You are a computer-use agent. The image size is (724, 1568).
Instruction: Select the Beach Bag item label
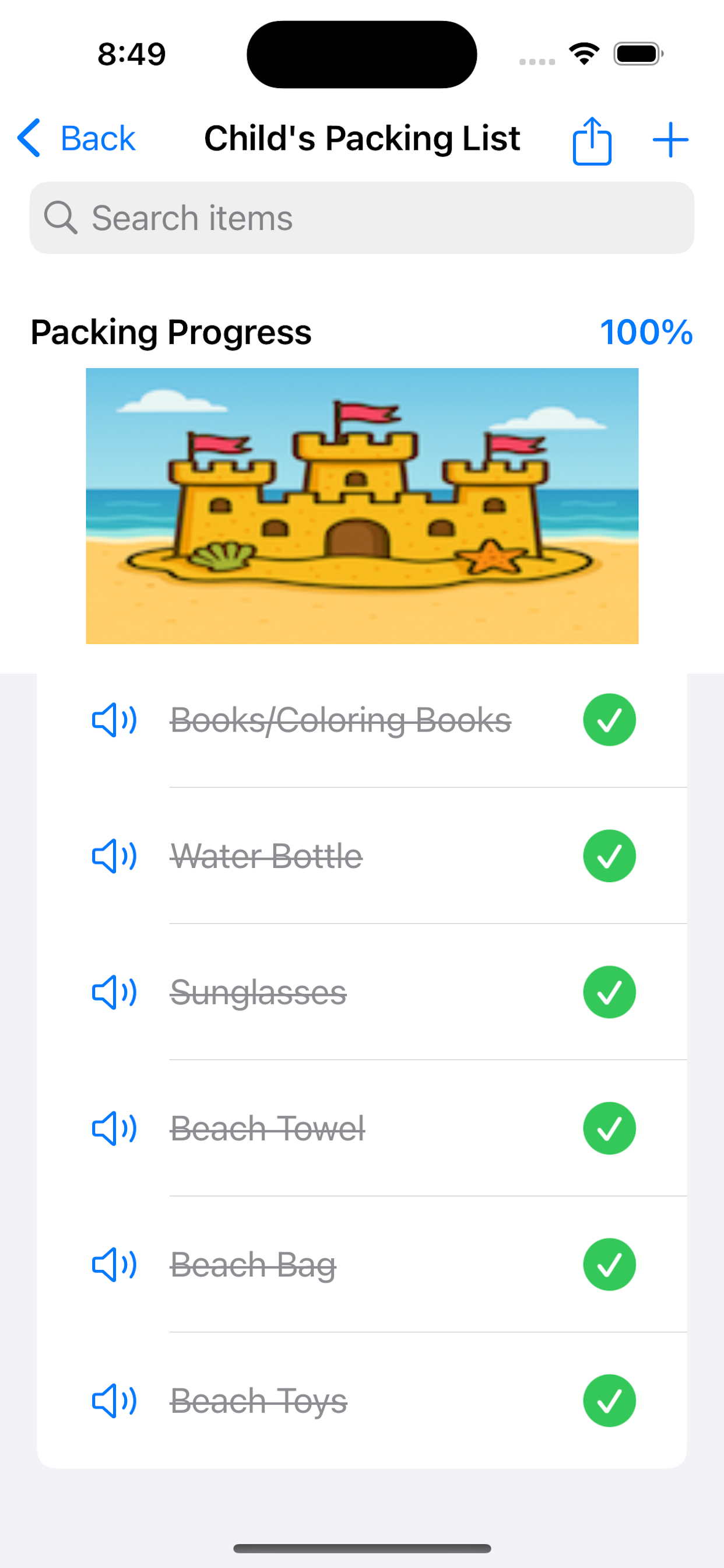252,1265
